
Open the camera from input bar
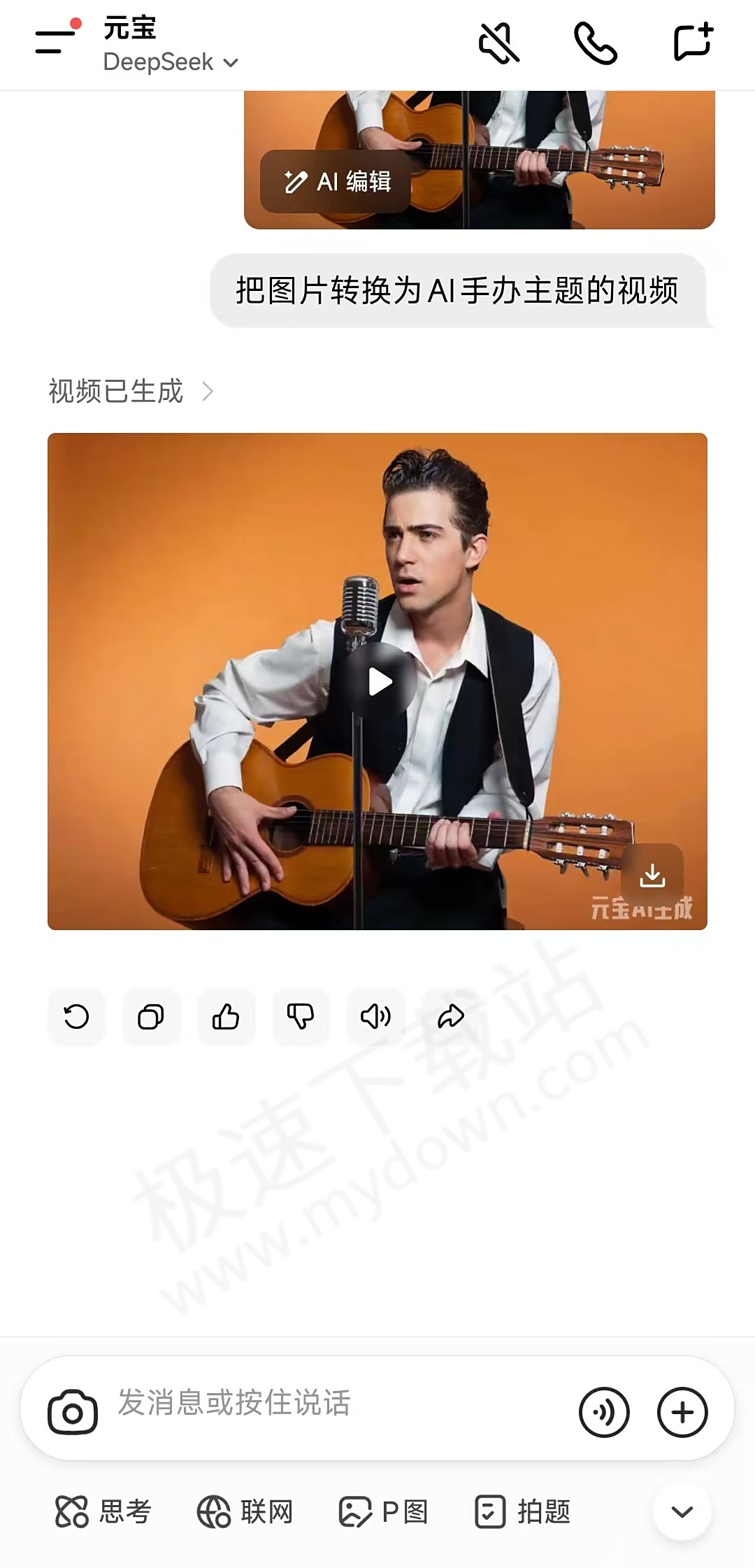coord(73,1412)
